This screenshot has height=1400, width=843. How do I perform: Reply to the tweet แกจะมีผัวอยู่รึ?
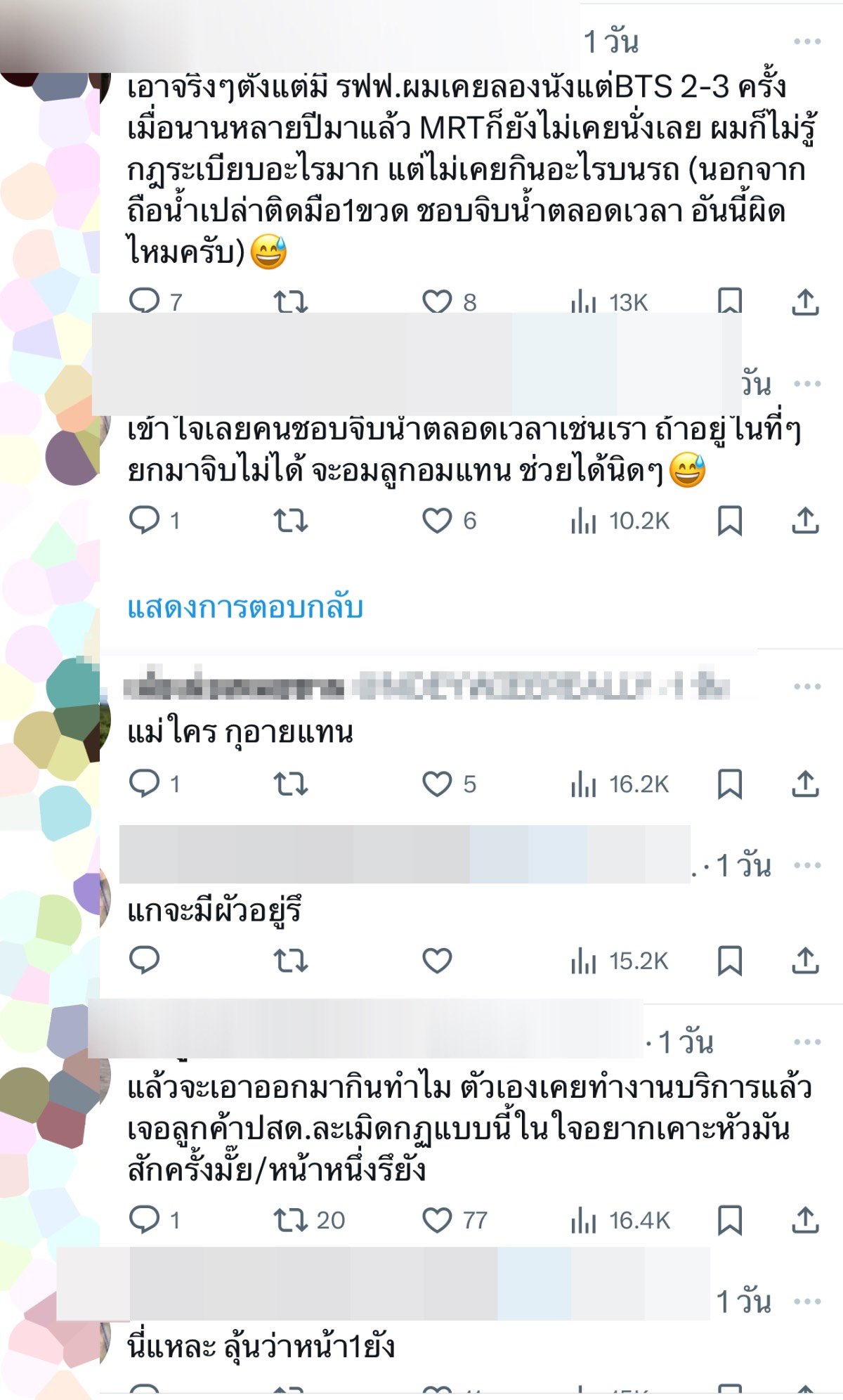(x=145, y=960)
